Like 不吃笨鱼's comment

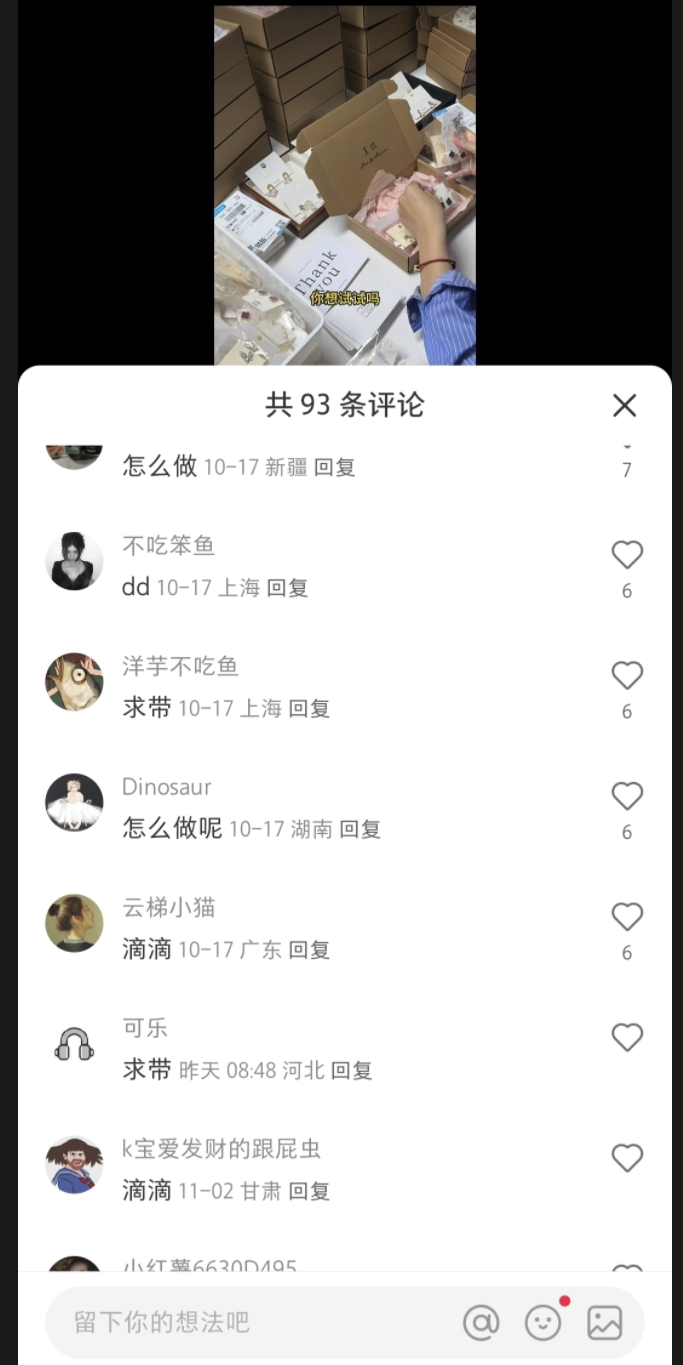(x=627, y=555)
